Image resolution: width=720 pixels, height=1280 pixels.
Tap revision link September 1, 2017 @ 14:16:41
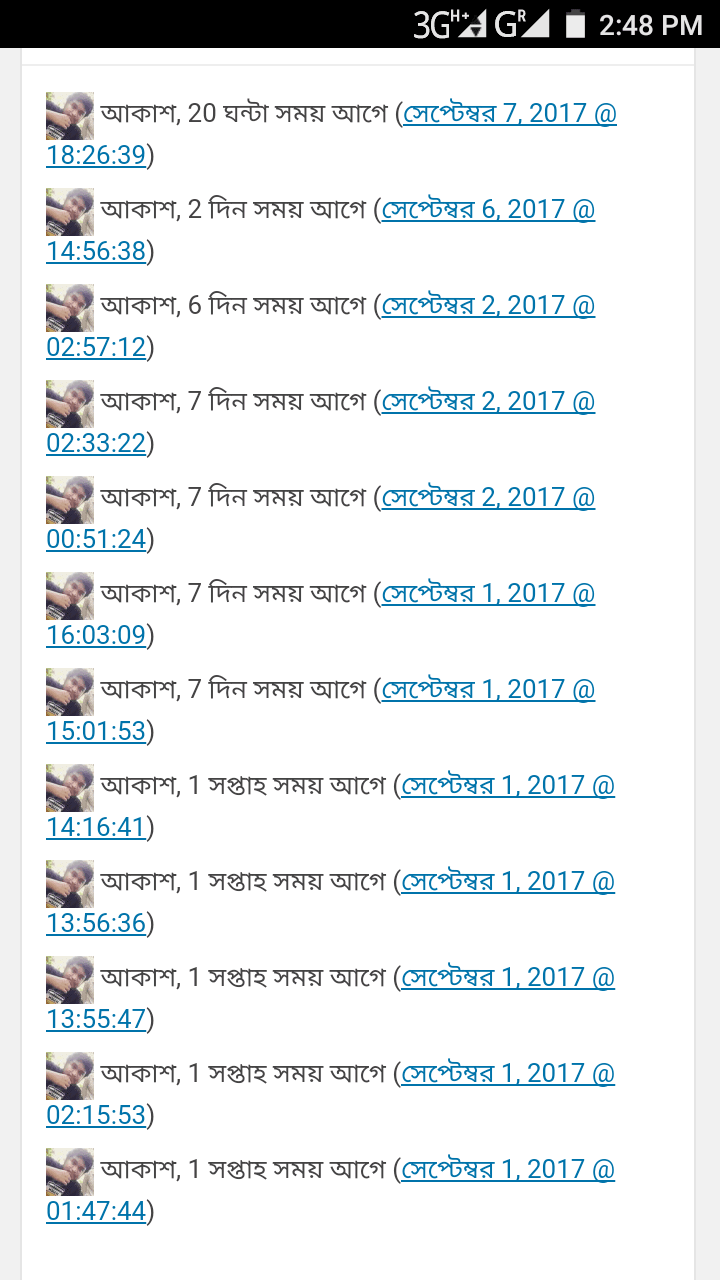click(507, 786)
